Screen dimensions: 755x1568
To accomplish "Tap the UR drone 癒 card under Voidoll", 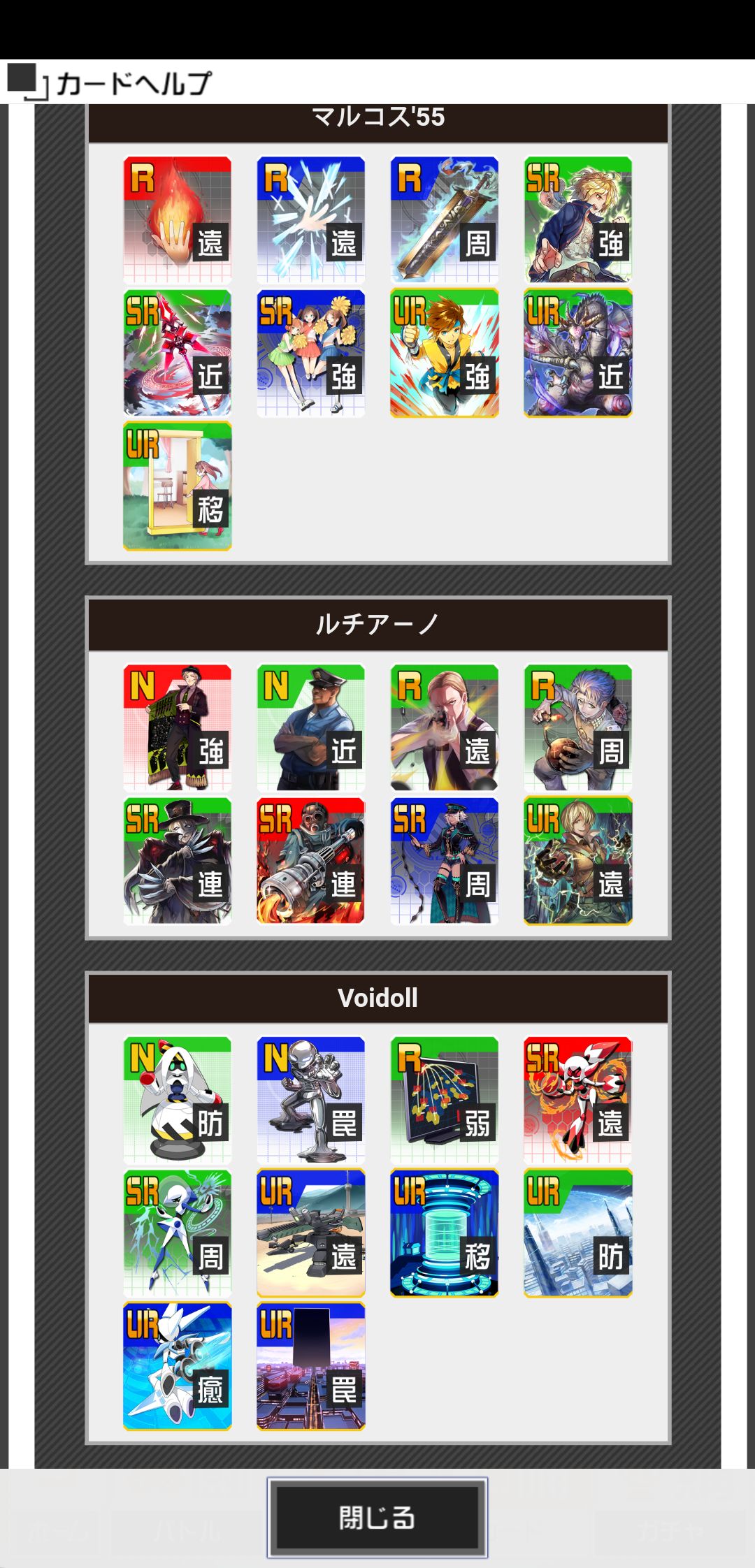I will (x=177, y=1364).
